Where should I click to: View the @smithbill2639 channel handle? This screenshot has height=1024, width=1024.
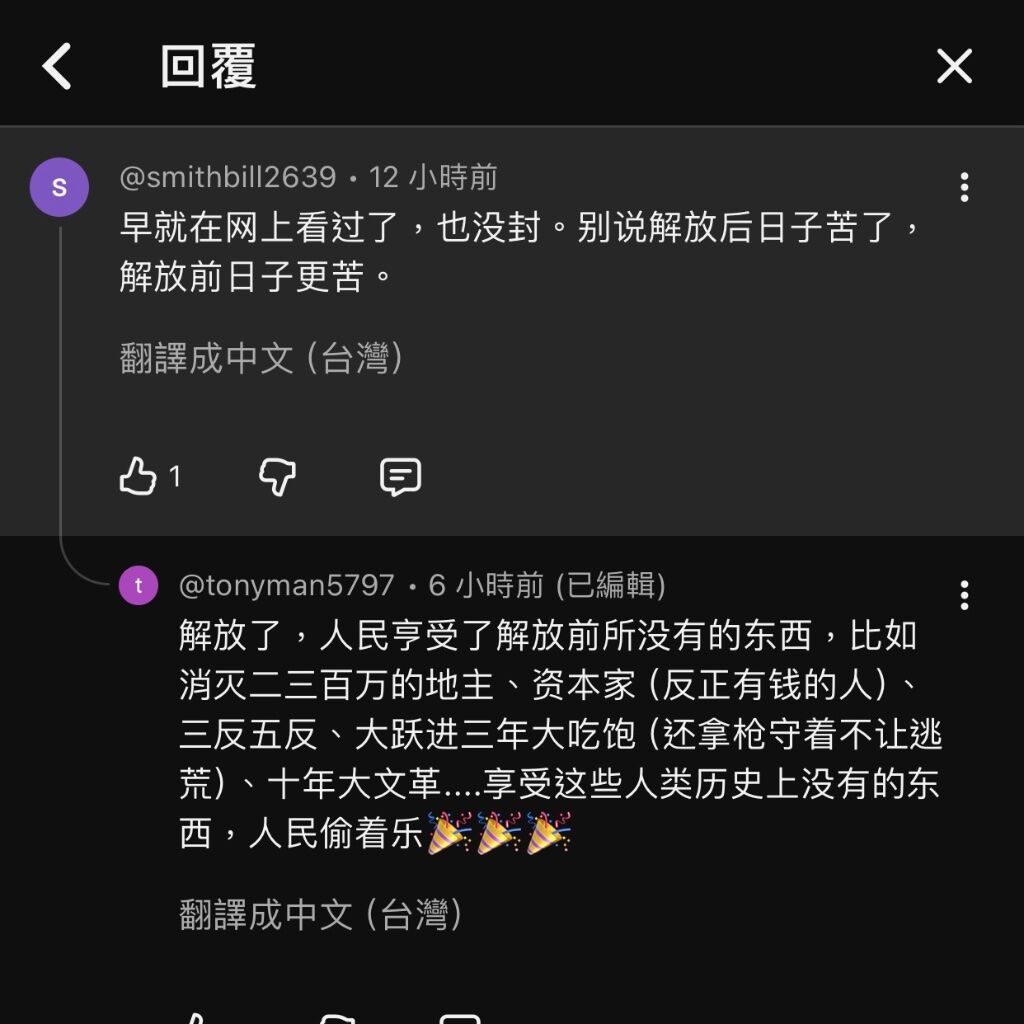click(228, 178)
